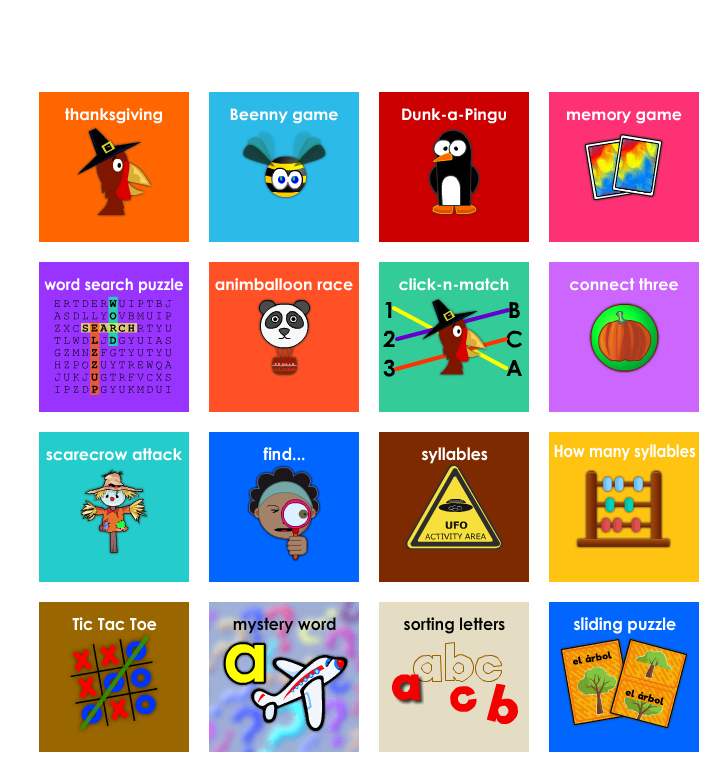Open the thanksgiving game tile
The width and height of the screenshot is (709, 758).
pyautogui.click(x=114, y=167)
